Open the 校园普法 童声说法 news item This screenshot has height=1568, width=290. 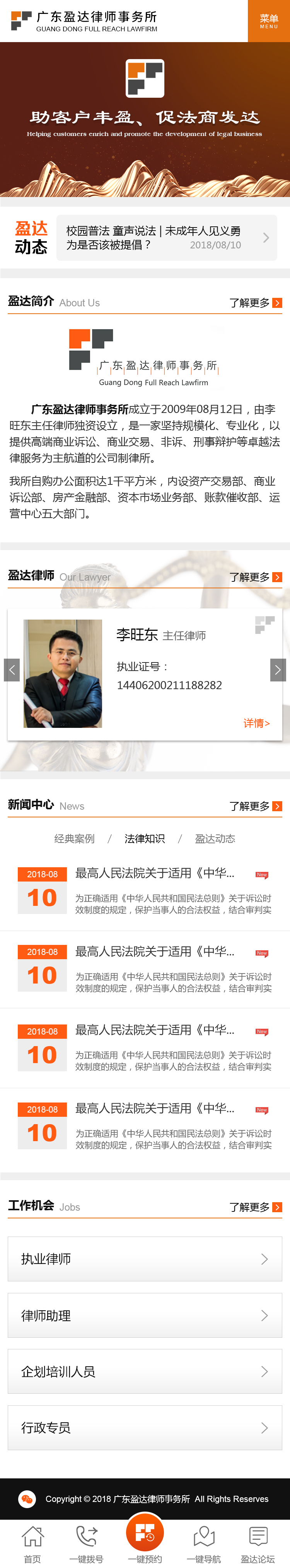click(x=166, y=238)
